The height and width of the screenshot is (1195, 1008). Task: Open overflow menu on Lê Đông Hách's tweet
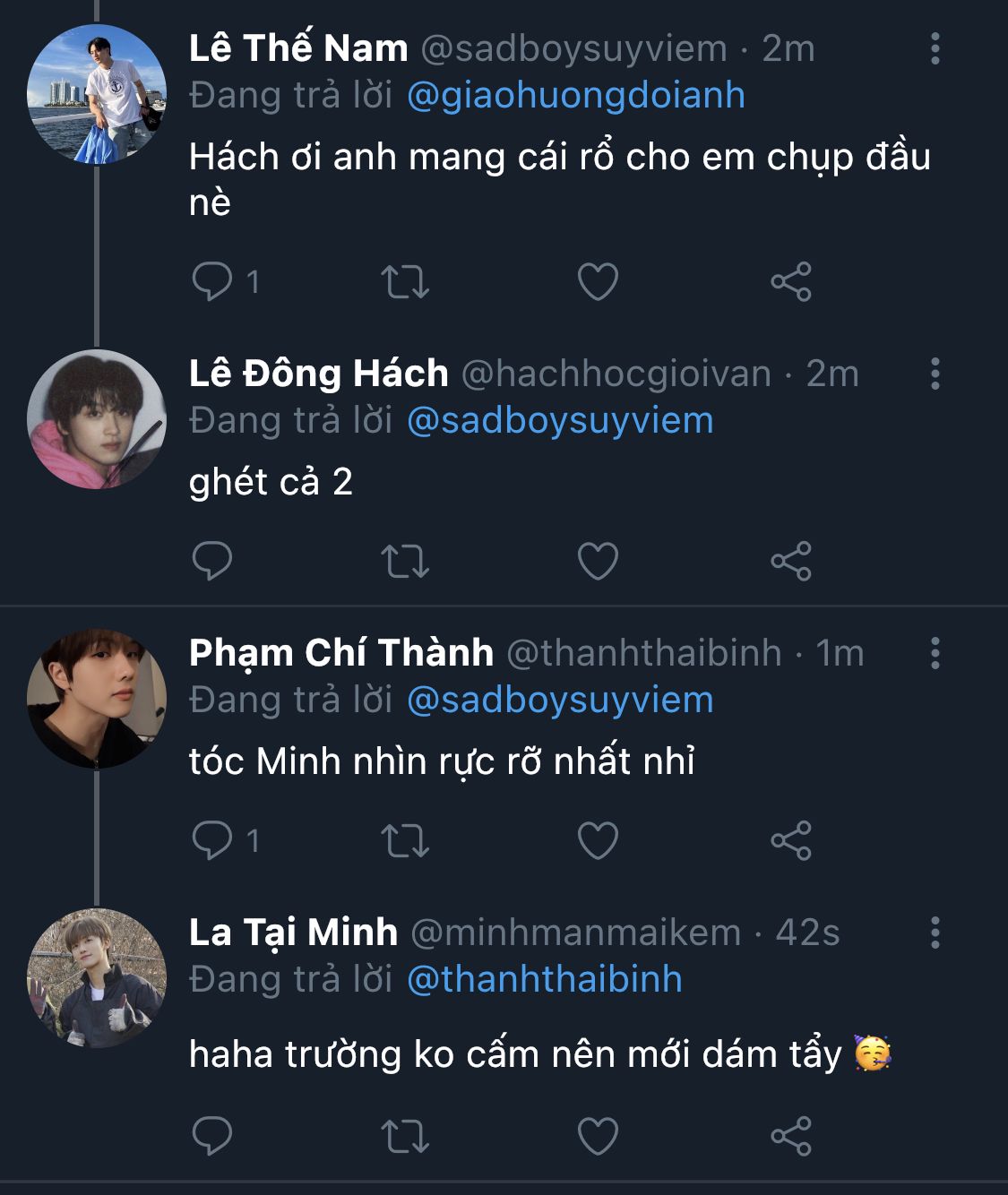[935, 374]
